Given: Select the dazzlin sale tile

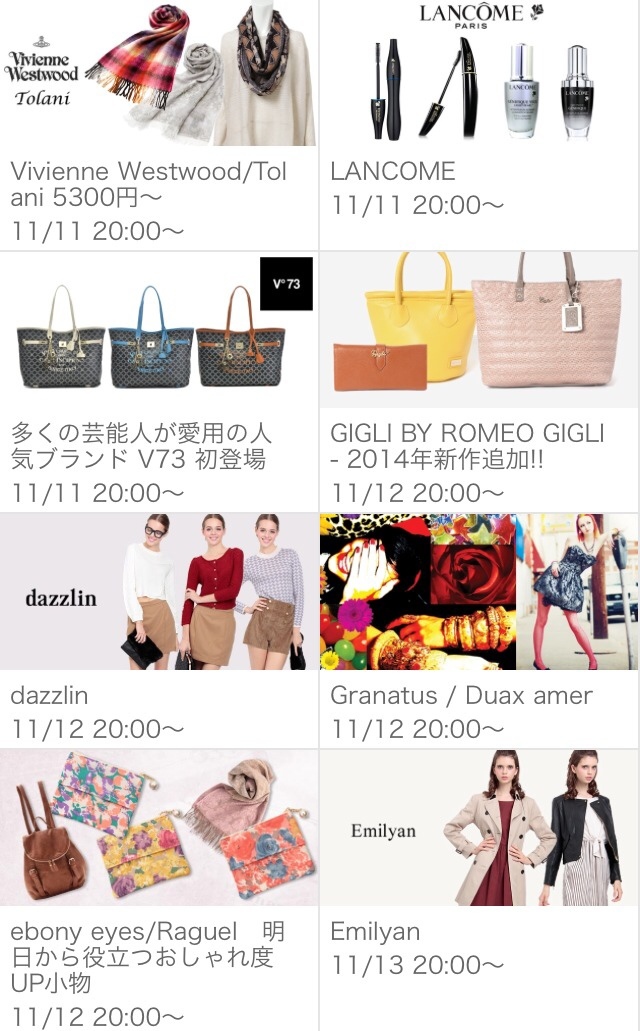Looking at the screenshot, I should coord(159,630).
